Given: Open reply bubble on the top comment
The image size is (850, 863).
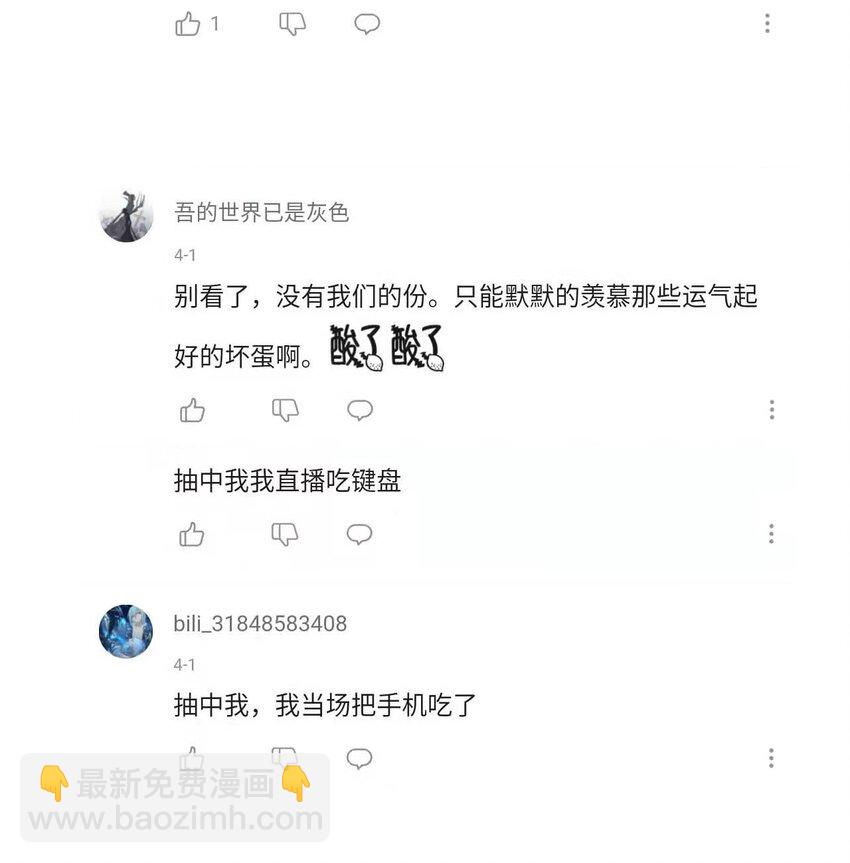Looking at the screenshot, I should [366, 24].
